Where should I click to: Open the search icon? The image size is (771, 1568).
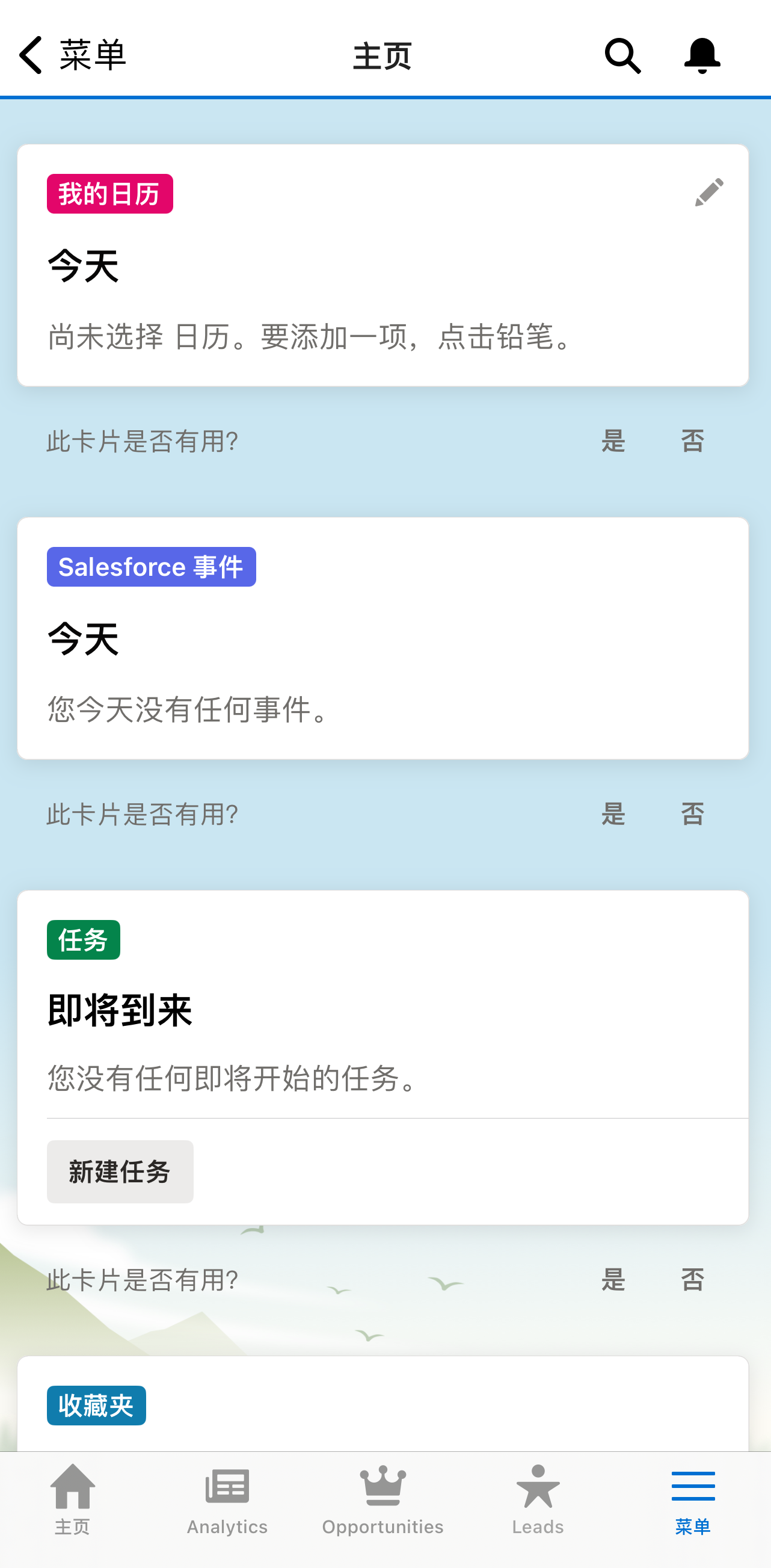click(622, 56)
